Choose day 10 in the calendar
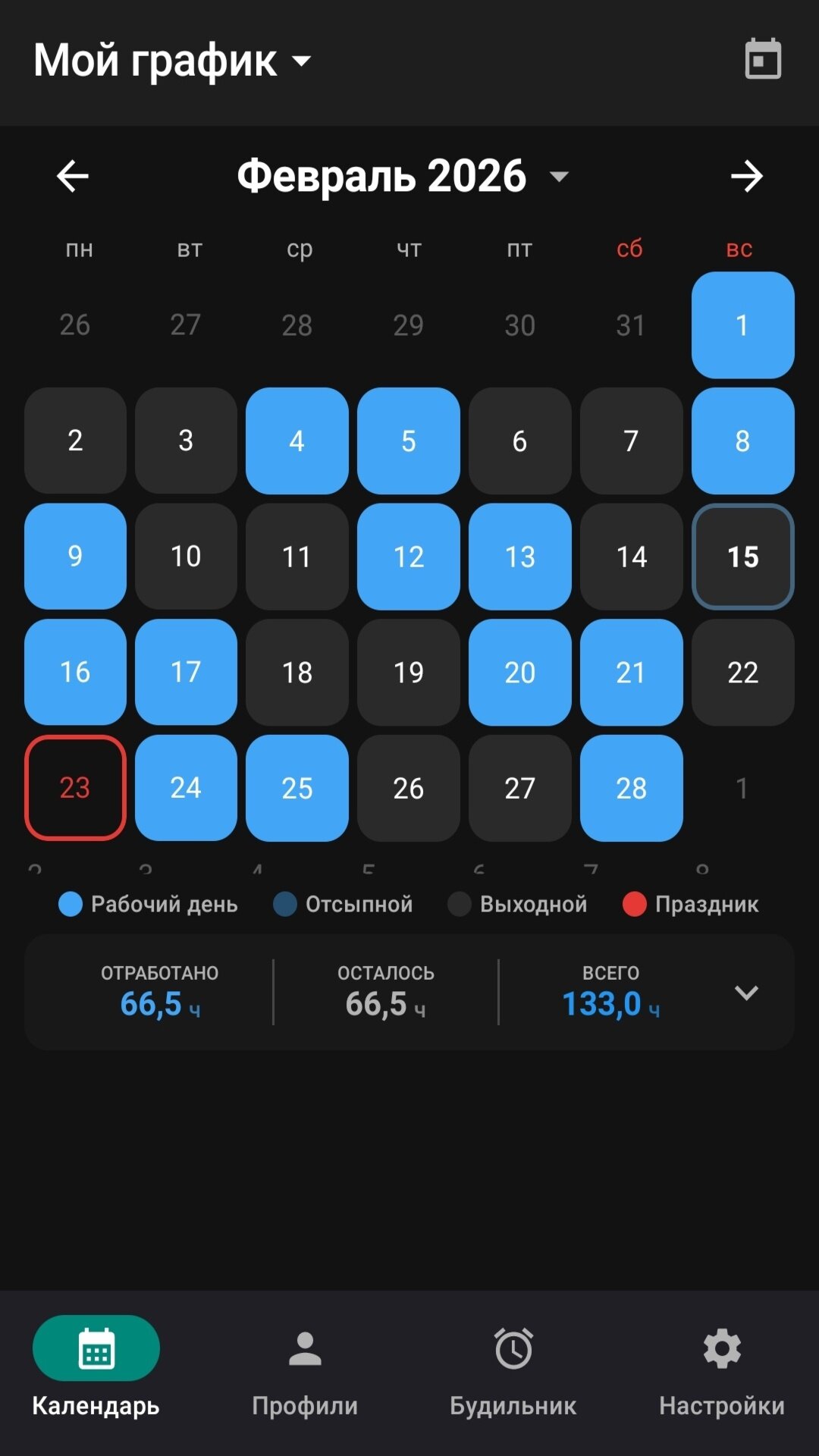The height and width of the screenshot is (1456, 819). pos(186,557)
